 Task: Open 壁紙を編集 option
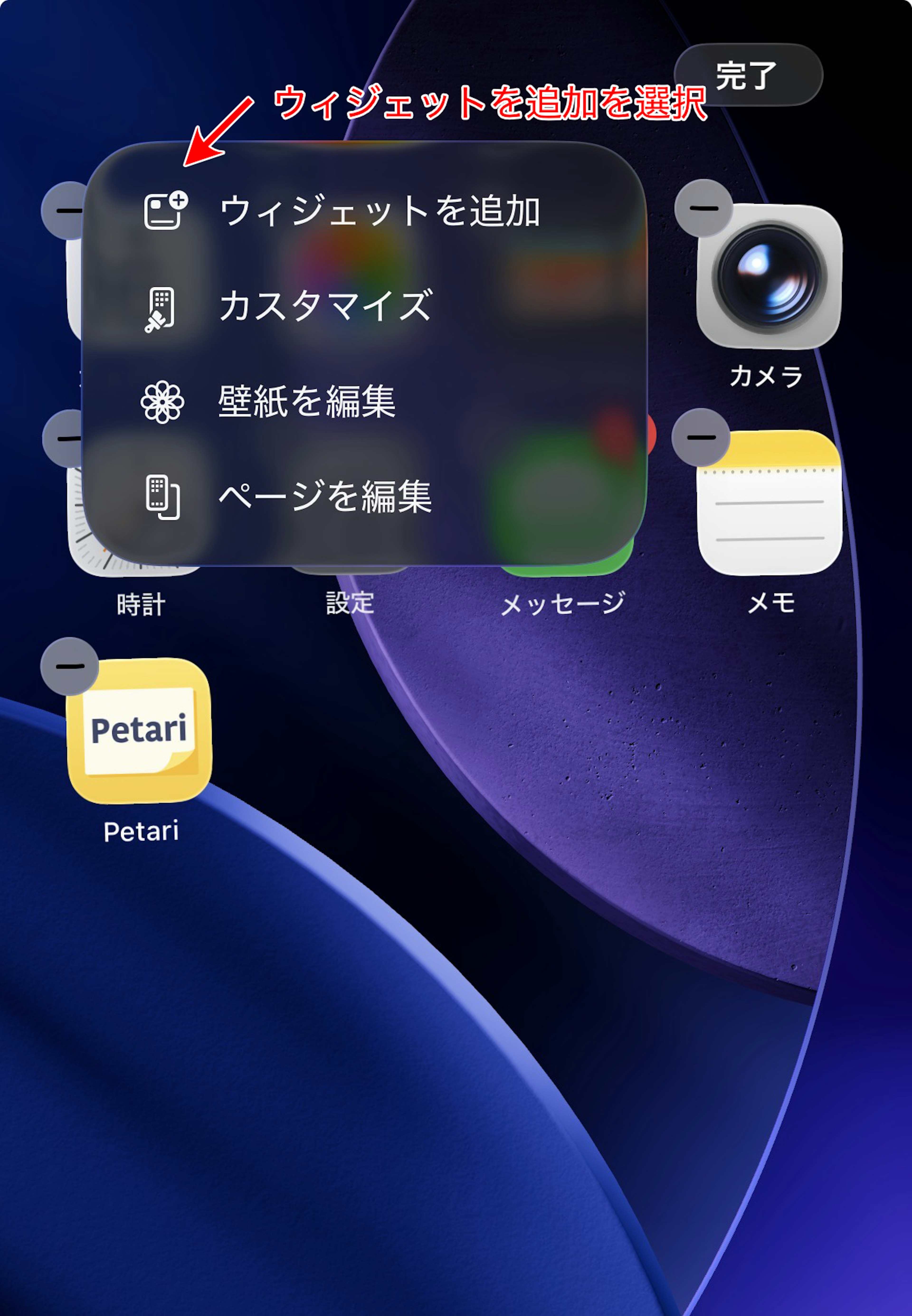[x=366, y=401]
